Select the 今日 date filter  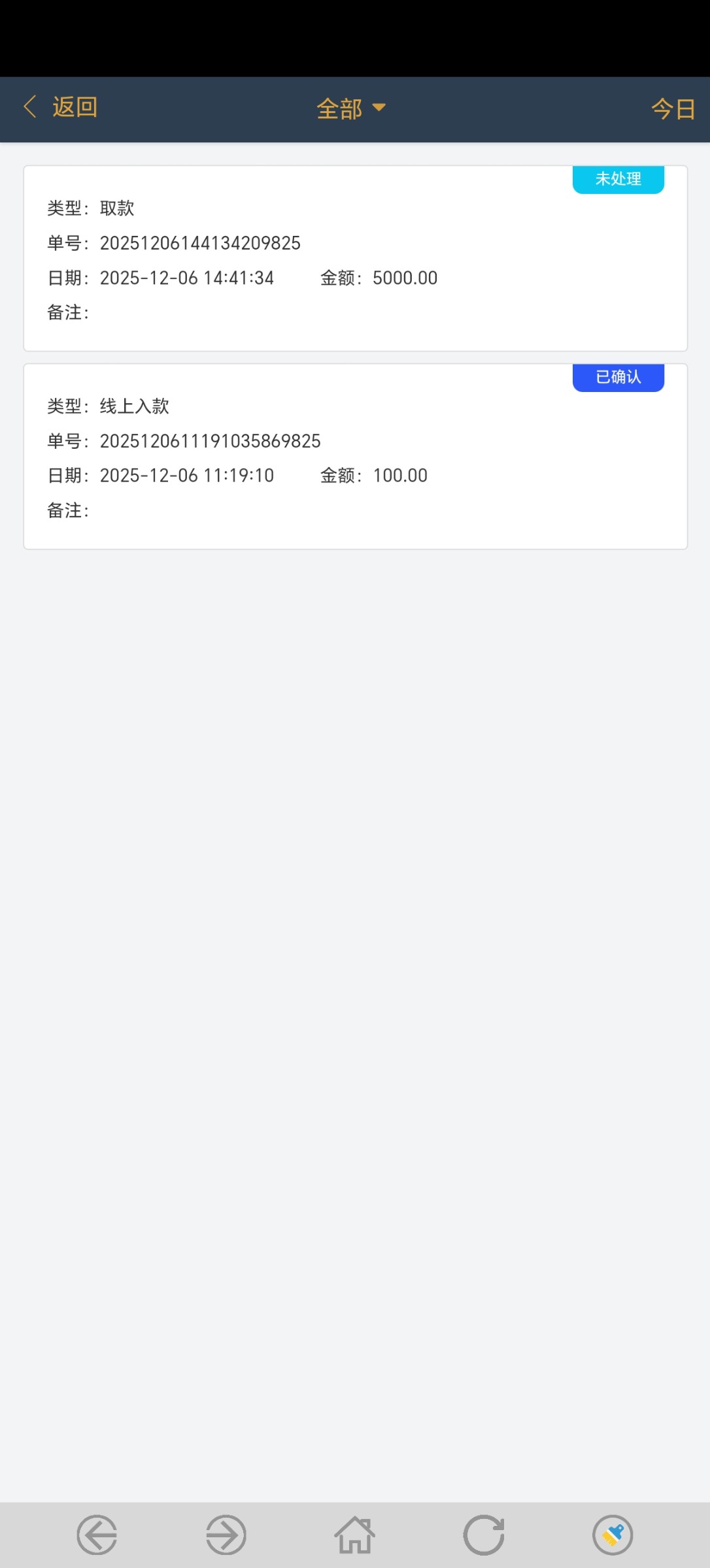pyautogui.click(x=673, y=108)
